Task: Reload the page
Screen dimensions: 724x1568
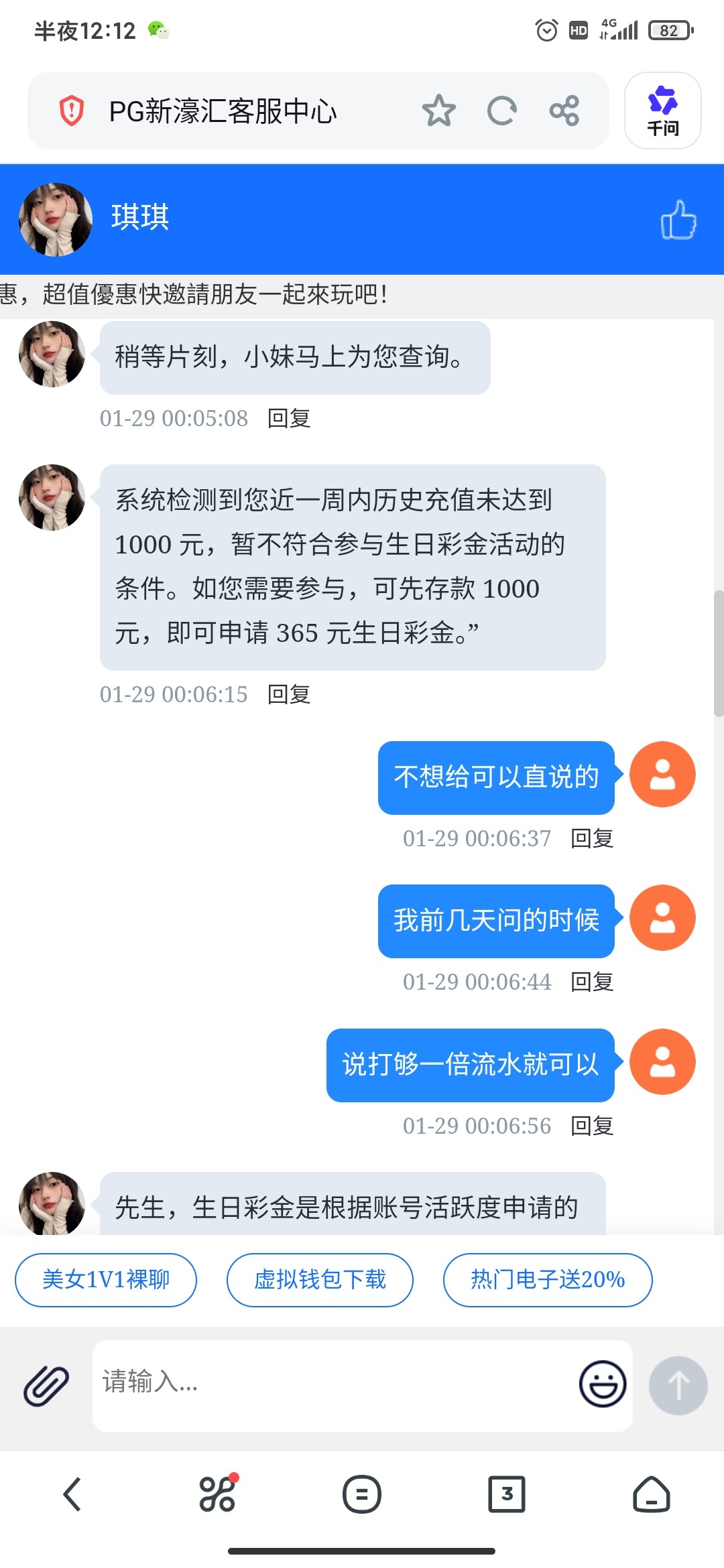Action: tap(501, 111)
